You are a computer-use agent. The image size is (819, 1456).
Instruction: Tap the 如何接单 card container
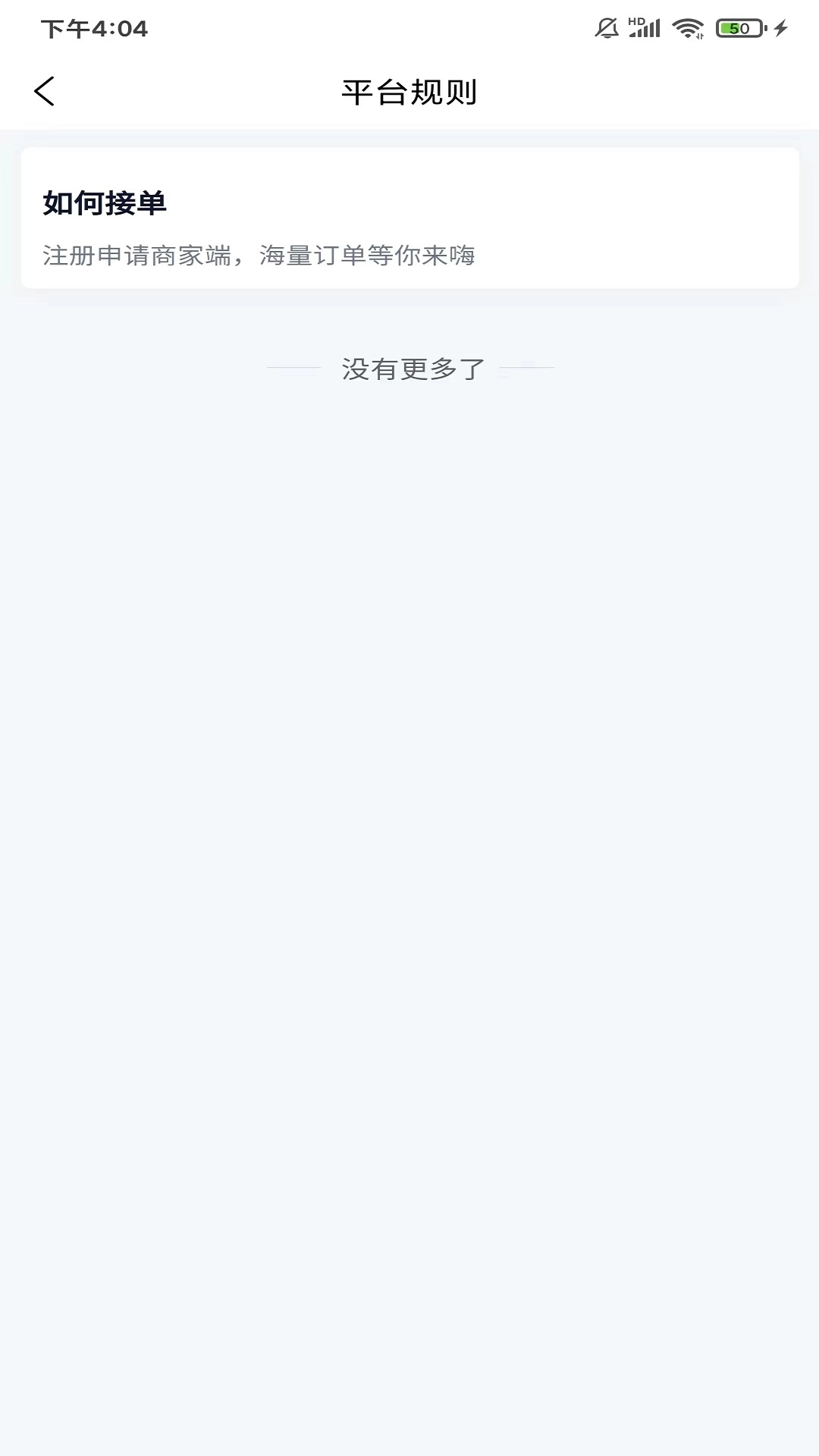(x=409, y=218)
